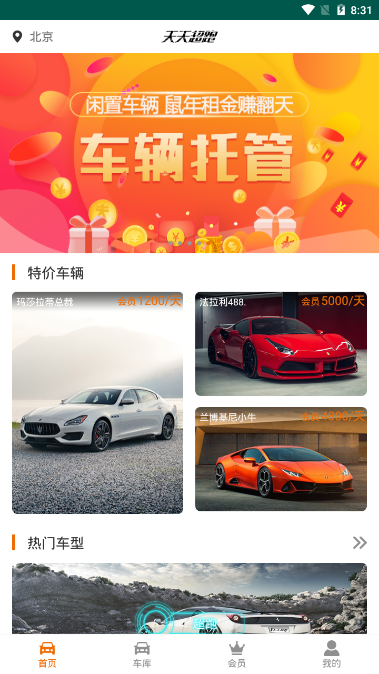Open the 北京 city selector
This screenshot has height=674, width=379.
pyautogui.click(x=33, y=37)
